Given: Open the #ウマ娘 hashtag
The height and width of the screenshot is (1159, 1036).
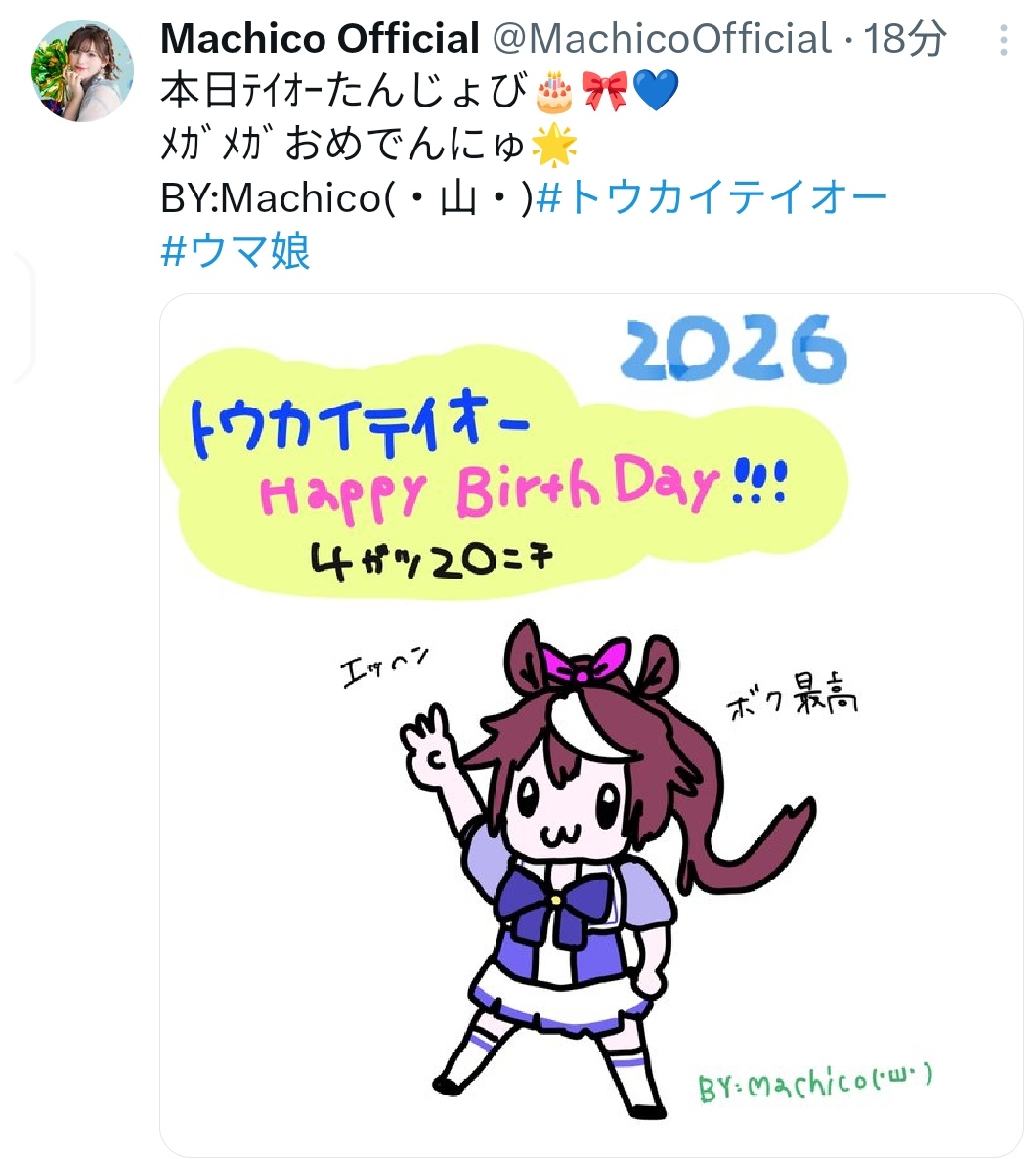Looking at the screenshot, I should click(236, 251).
